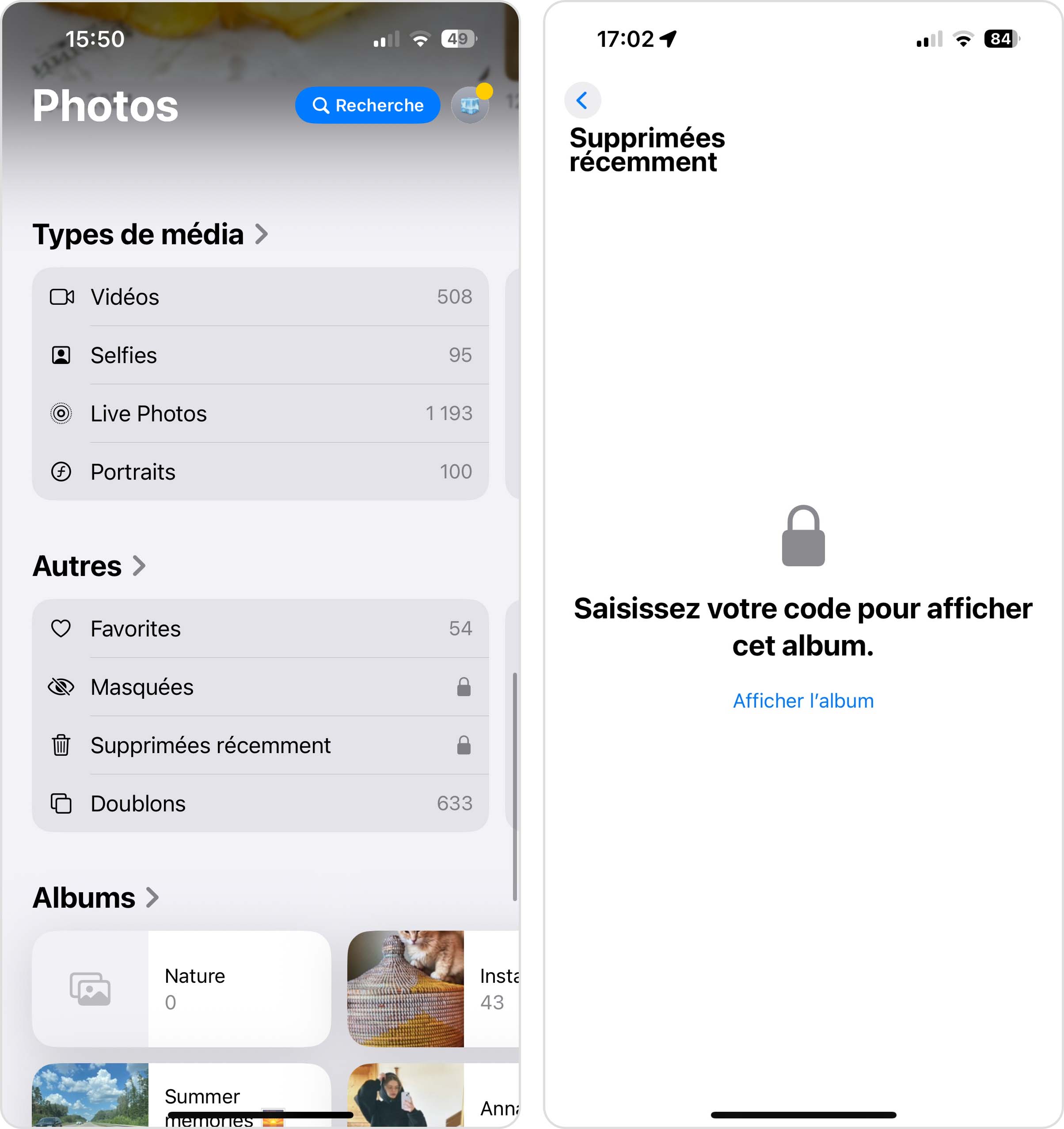The image size is (1064, 1129).
Task: Open the Doublons row
Action: tap(260, 803)
